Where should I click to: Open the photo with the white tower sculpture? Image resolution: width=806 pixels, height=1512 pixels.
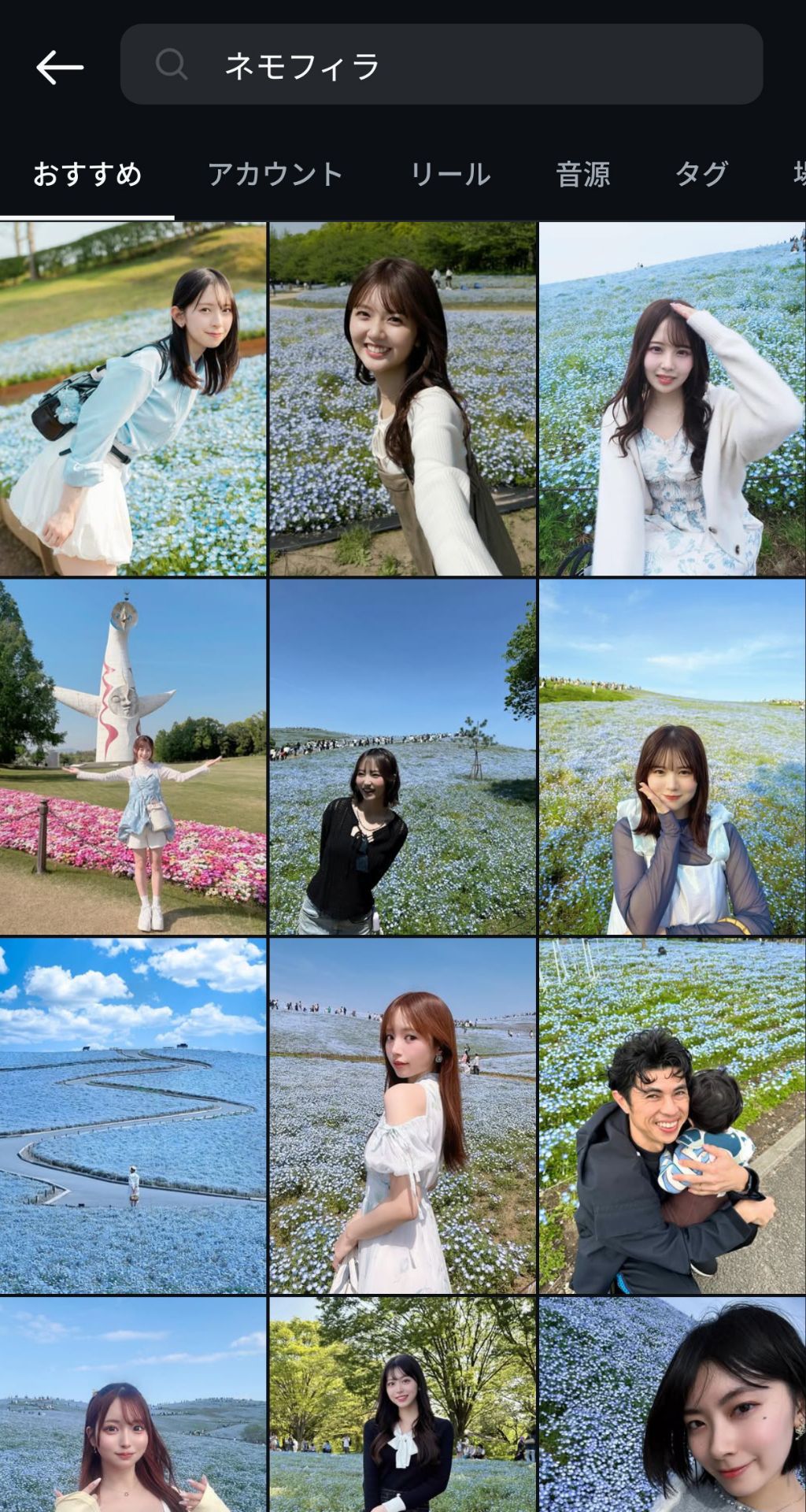pos(133,757)
